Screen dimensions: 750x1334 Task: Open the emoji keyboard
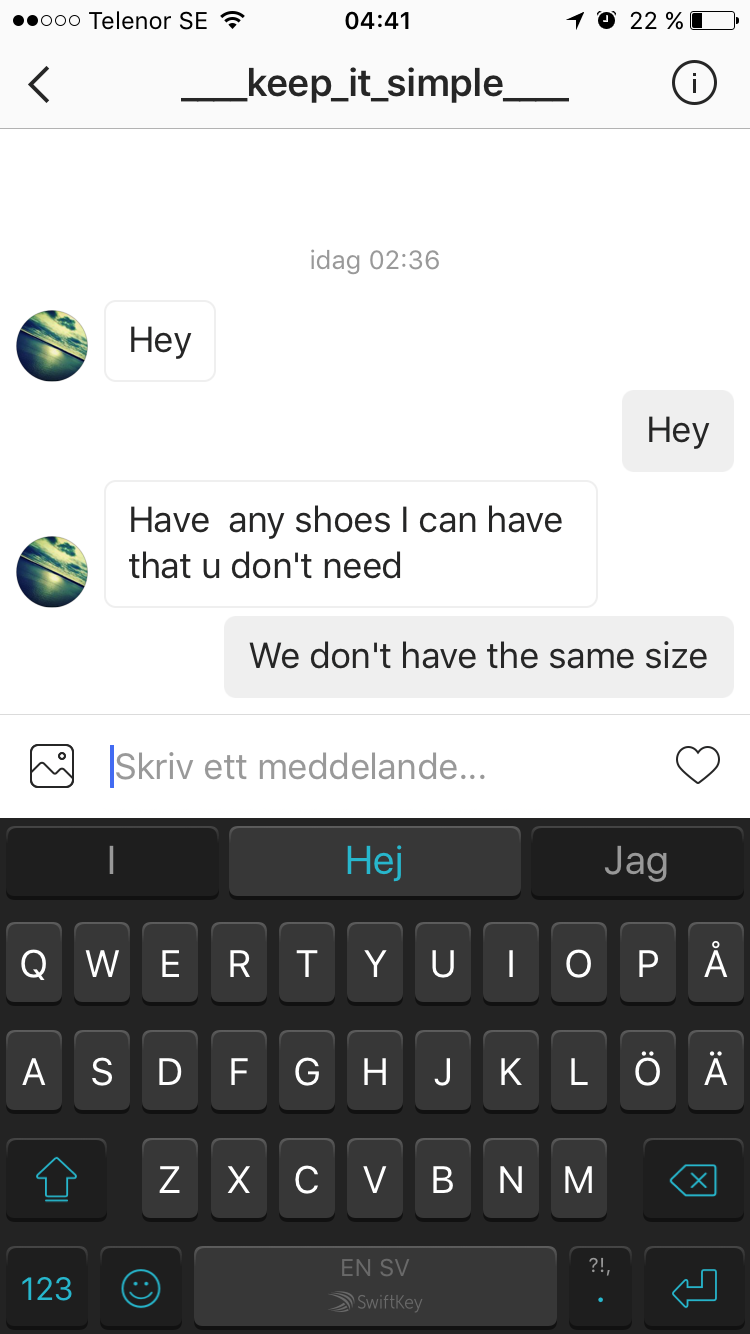pyautogui.click(x=141, y=1289)
